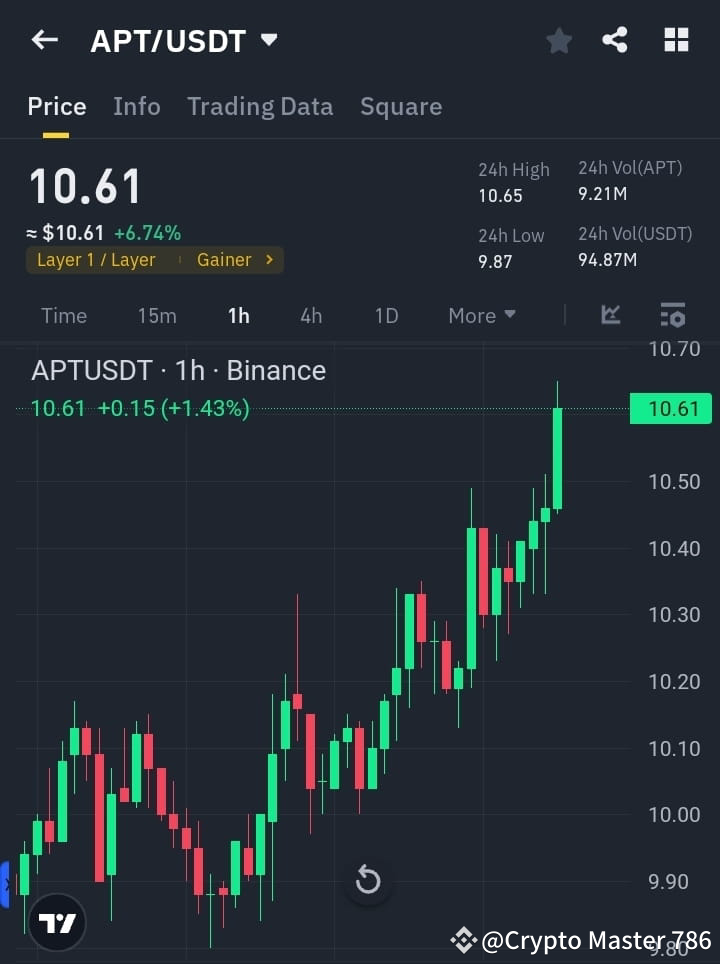Open the More timeframes dropdown

pyautogui.click(x=481, y=315)
